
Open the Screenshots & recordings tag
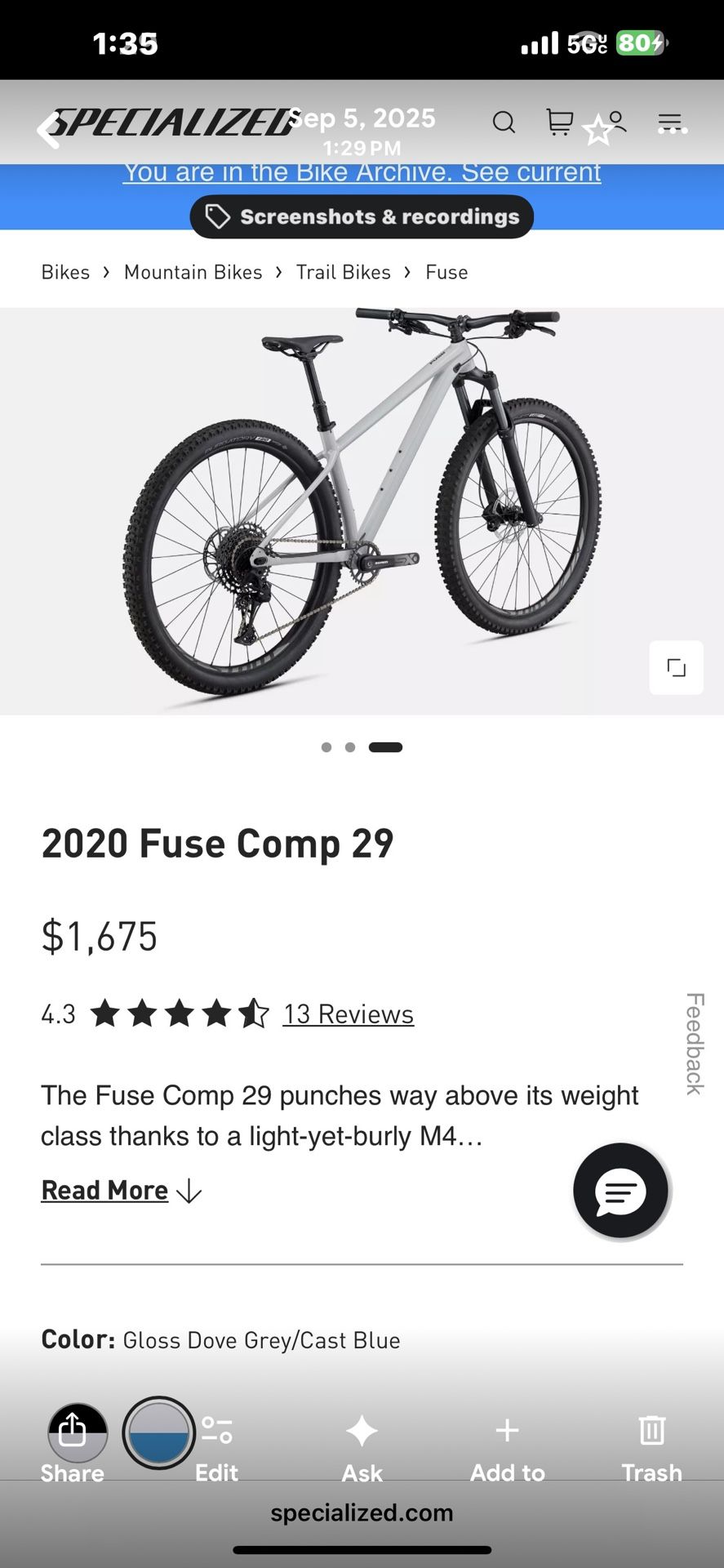[x=362, y=216]
